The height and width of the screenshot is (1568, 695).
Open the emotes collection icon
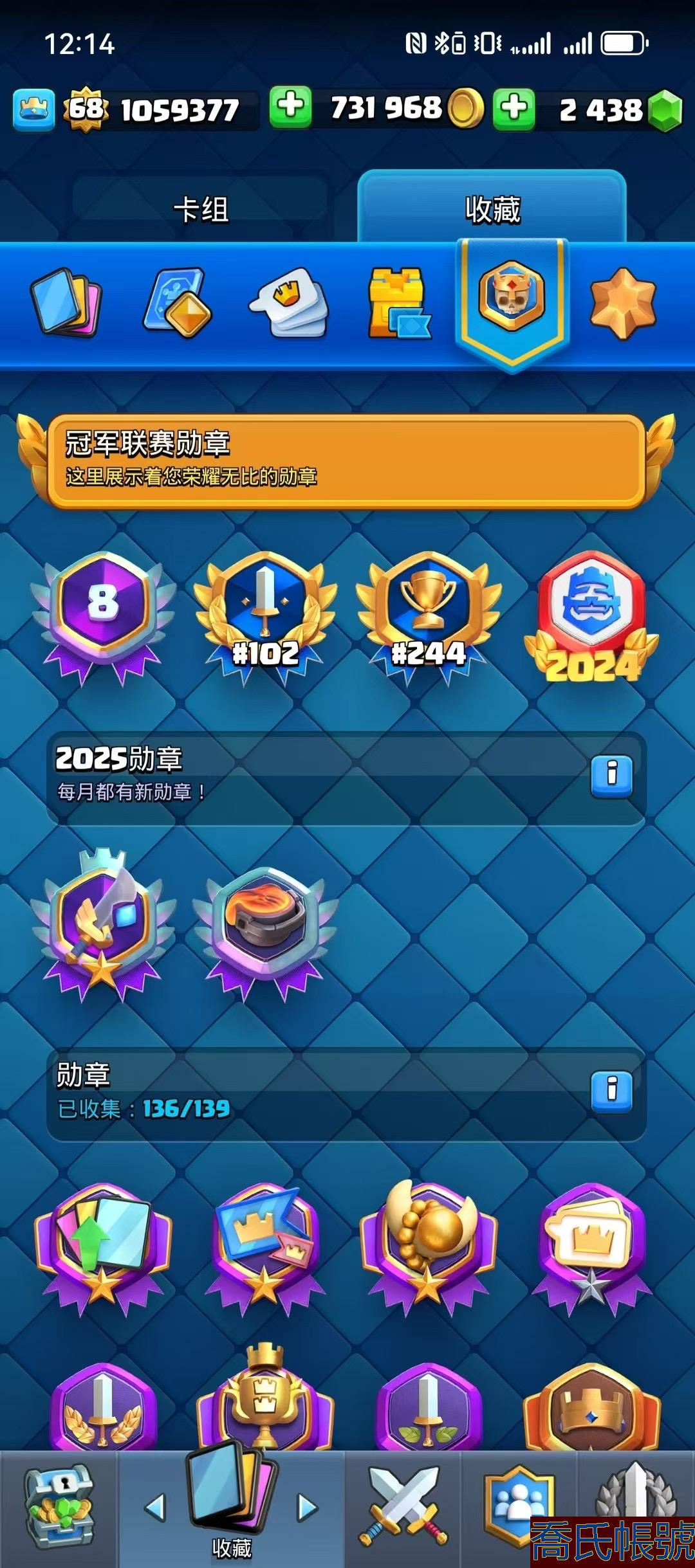(289, 302)
